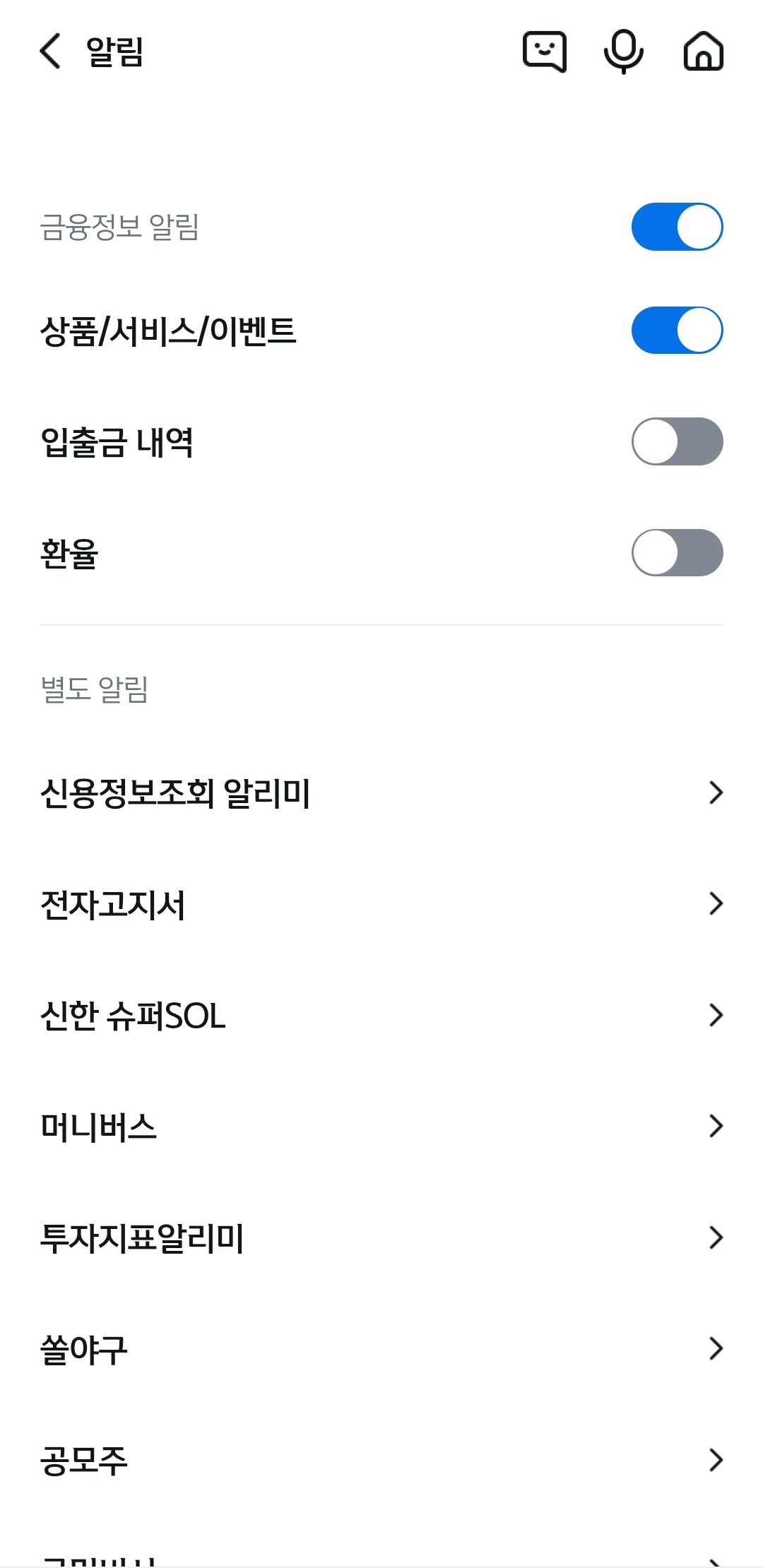Enable 입출금 내역 notifications

pos(677,441)
